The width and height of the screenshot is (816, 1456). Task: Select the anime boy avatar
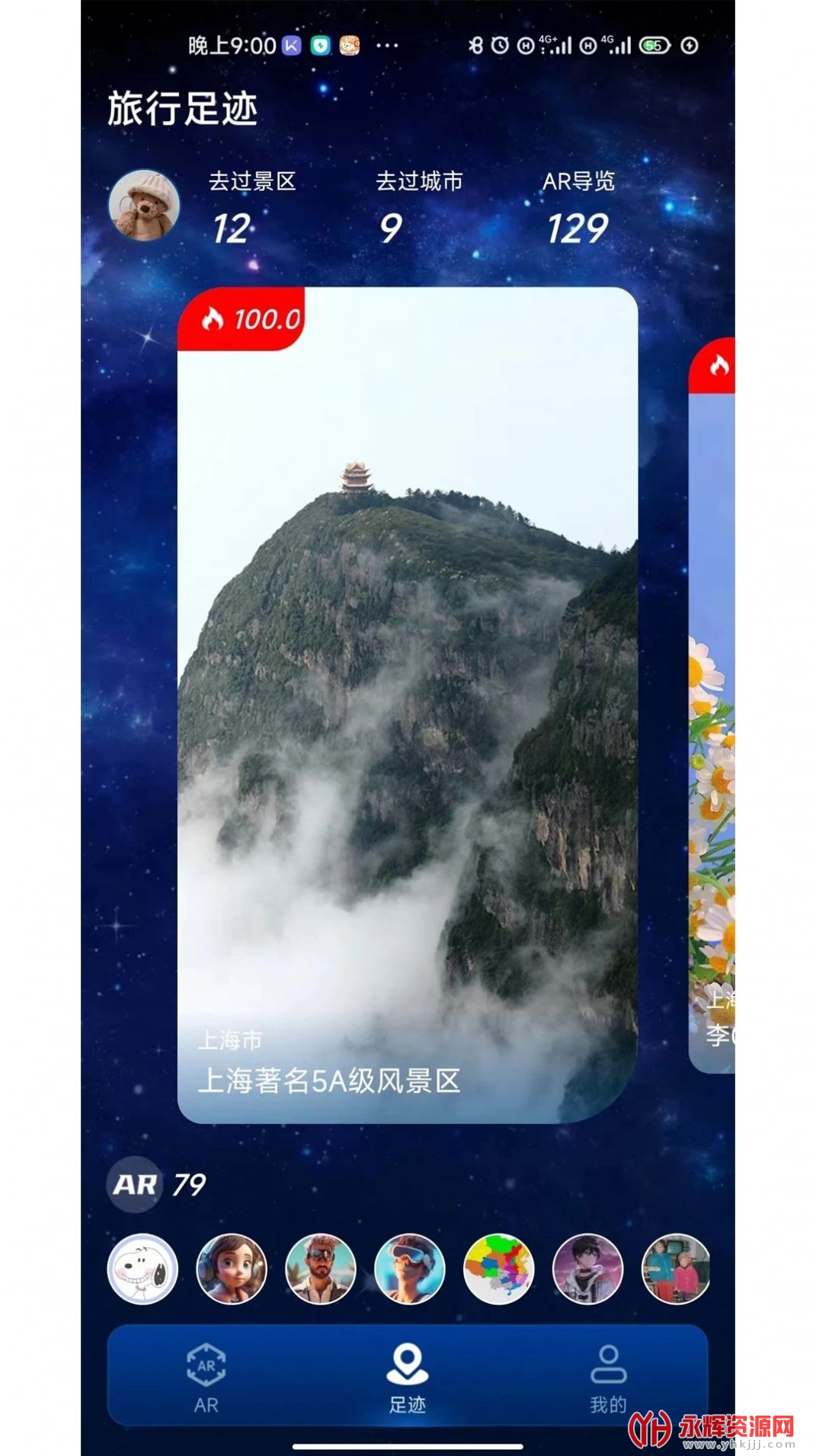click(x=587, y=1269)
